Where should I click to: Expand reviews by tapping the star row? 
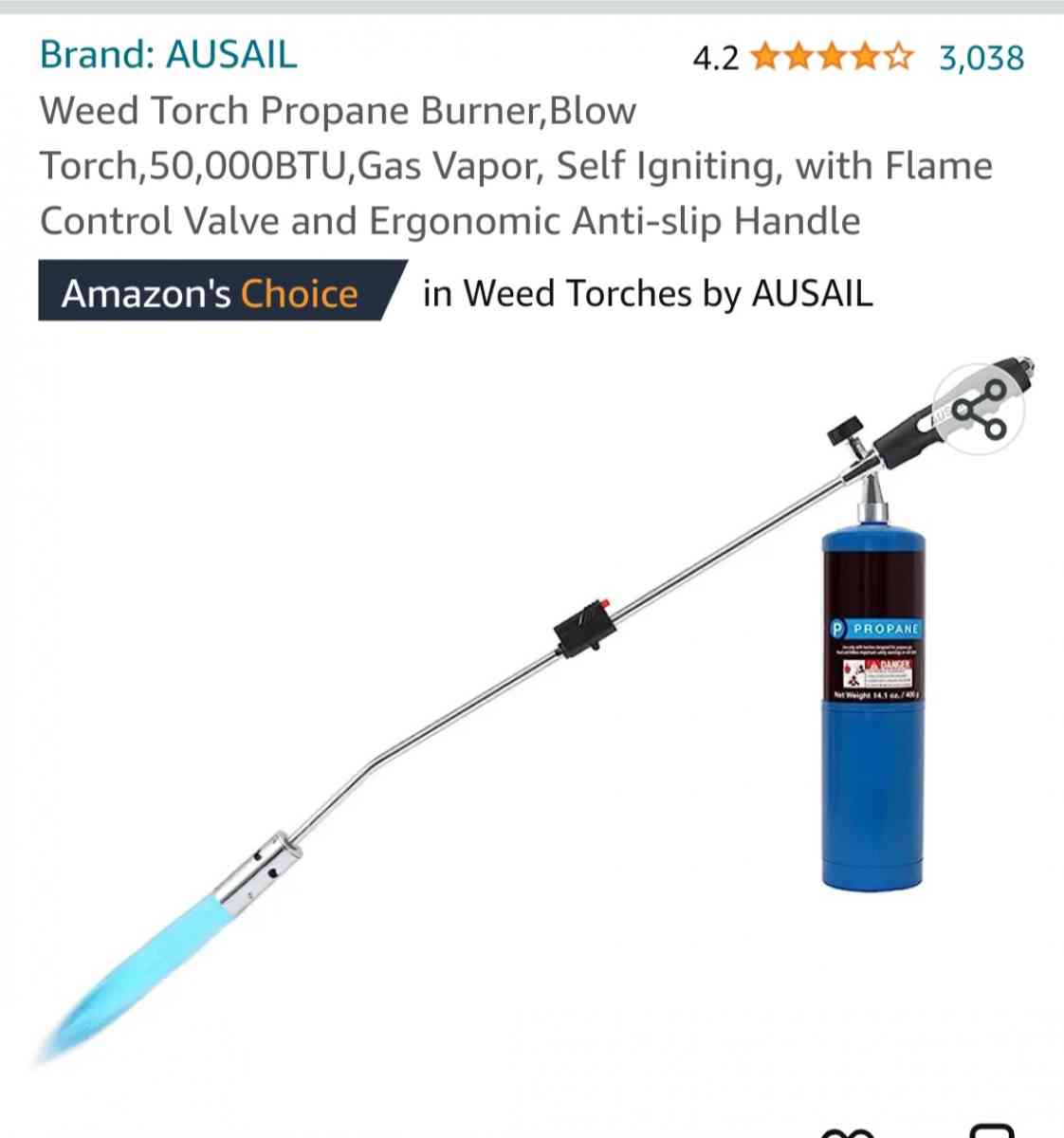[826, 60]
